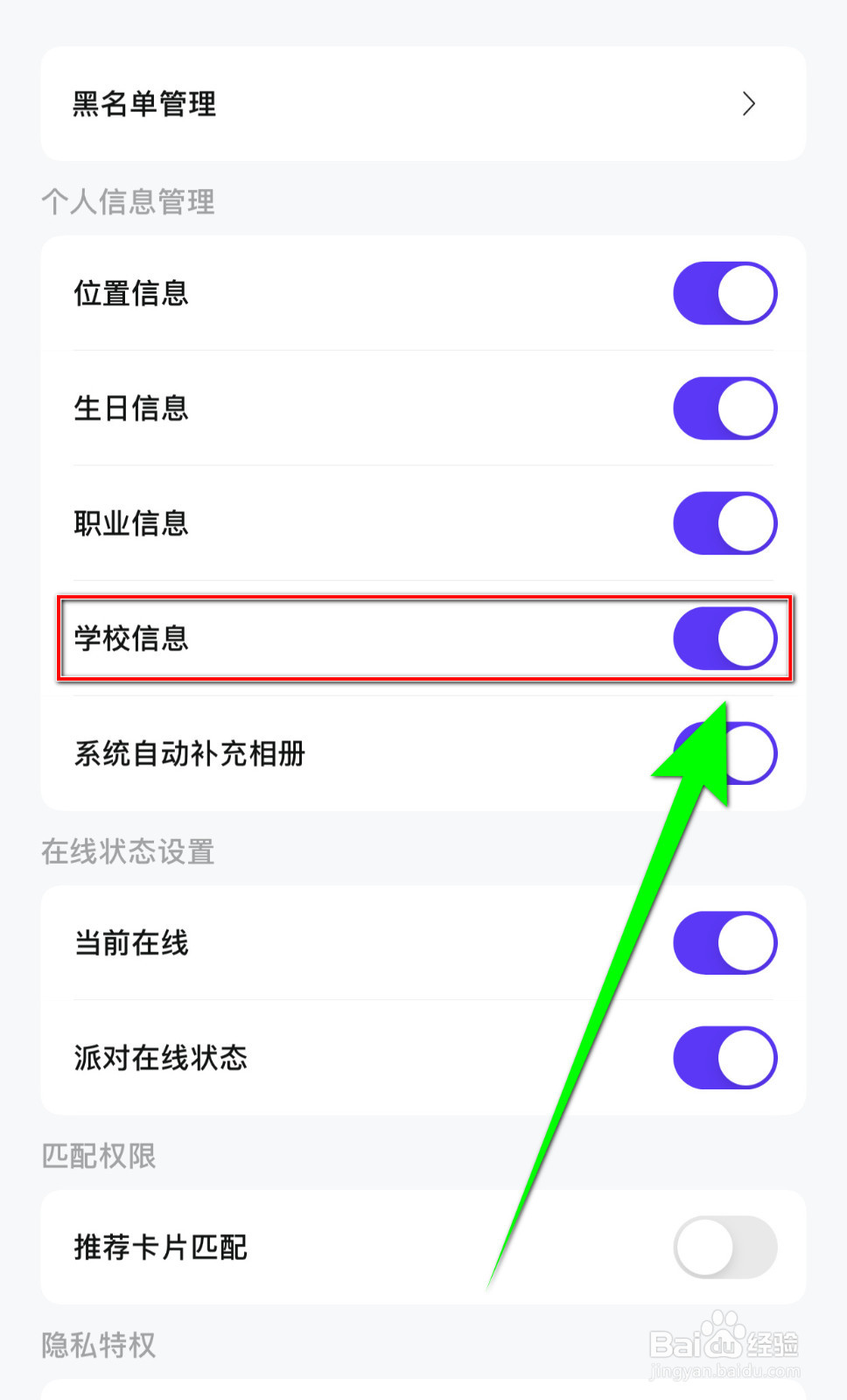Click the 位置信息 label text
Image resolution: width=847 pixels, height=1400 pixels.
click(132, 293)
